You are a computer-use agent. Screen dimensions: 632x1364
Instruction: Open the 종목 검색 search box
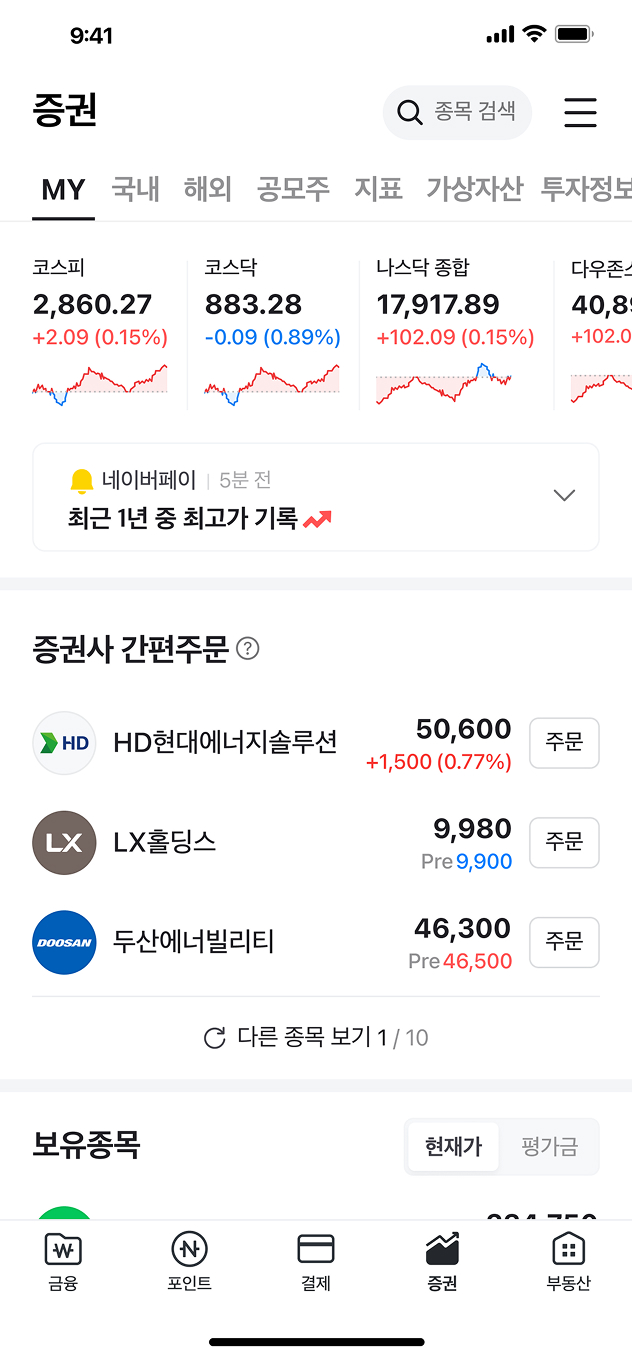[457, 112]
